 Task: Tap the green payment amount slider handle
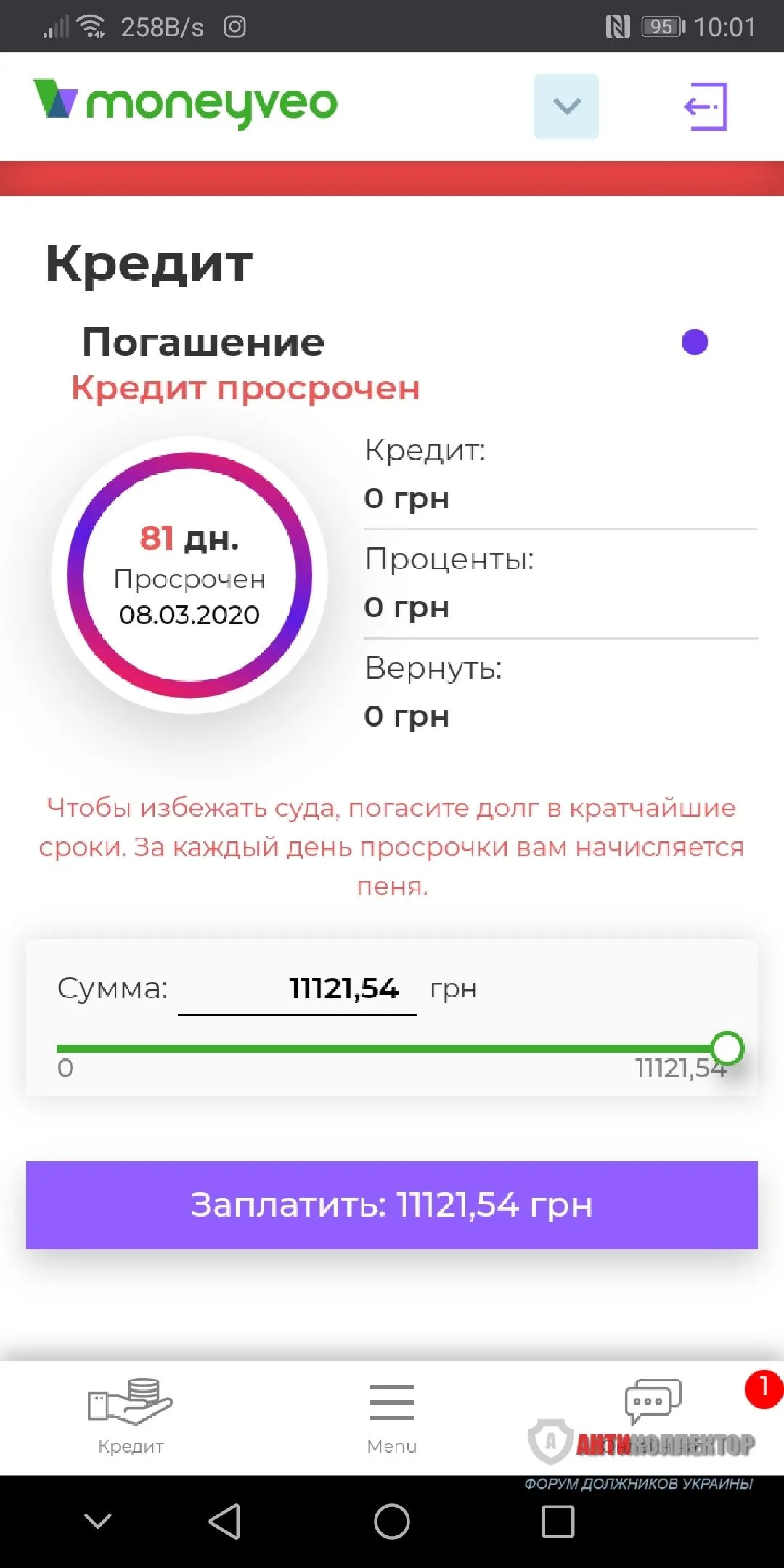[x=727, y=1049]
